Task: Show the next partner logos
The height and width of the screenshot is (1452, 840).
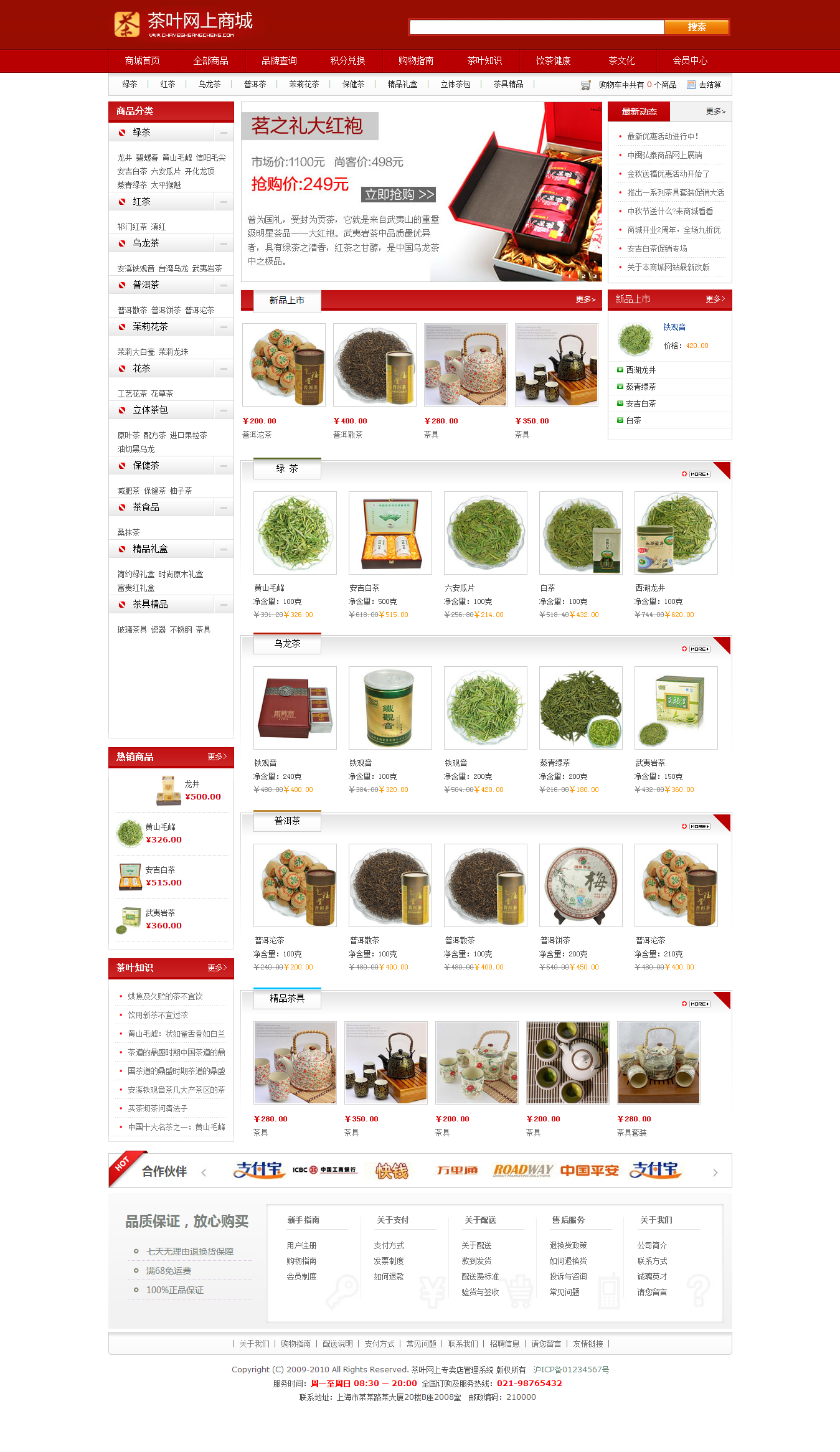Action: pyautogui.click(x=715, y=1173)
